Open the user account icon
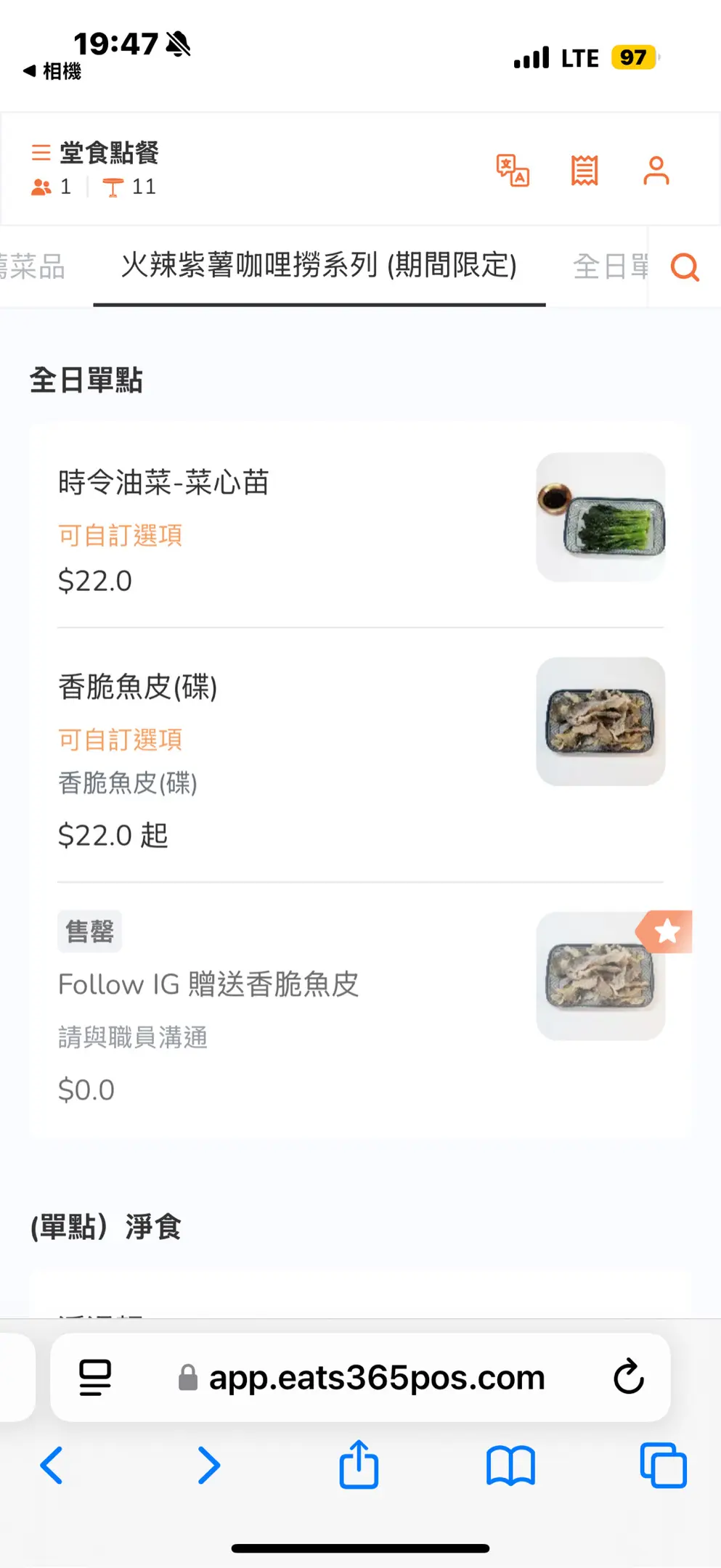Image resolution: width=721 pixels, height=1568 pixels. tap(656, 171)
